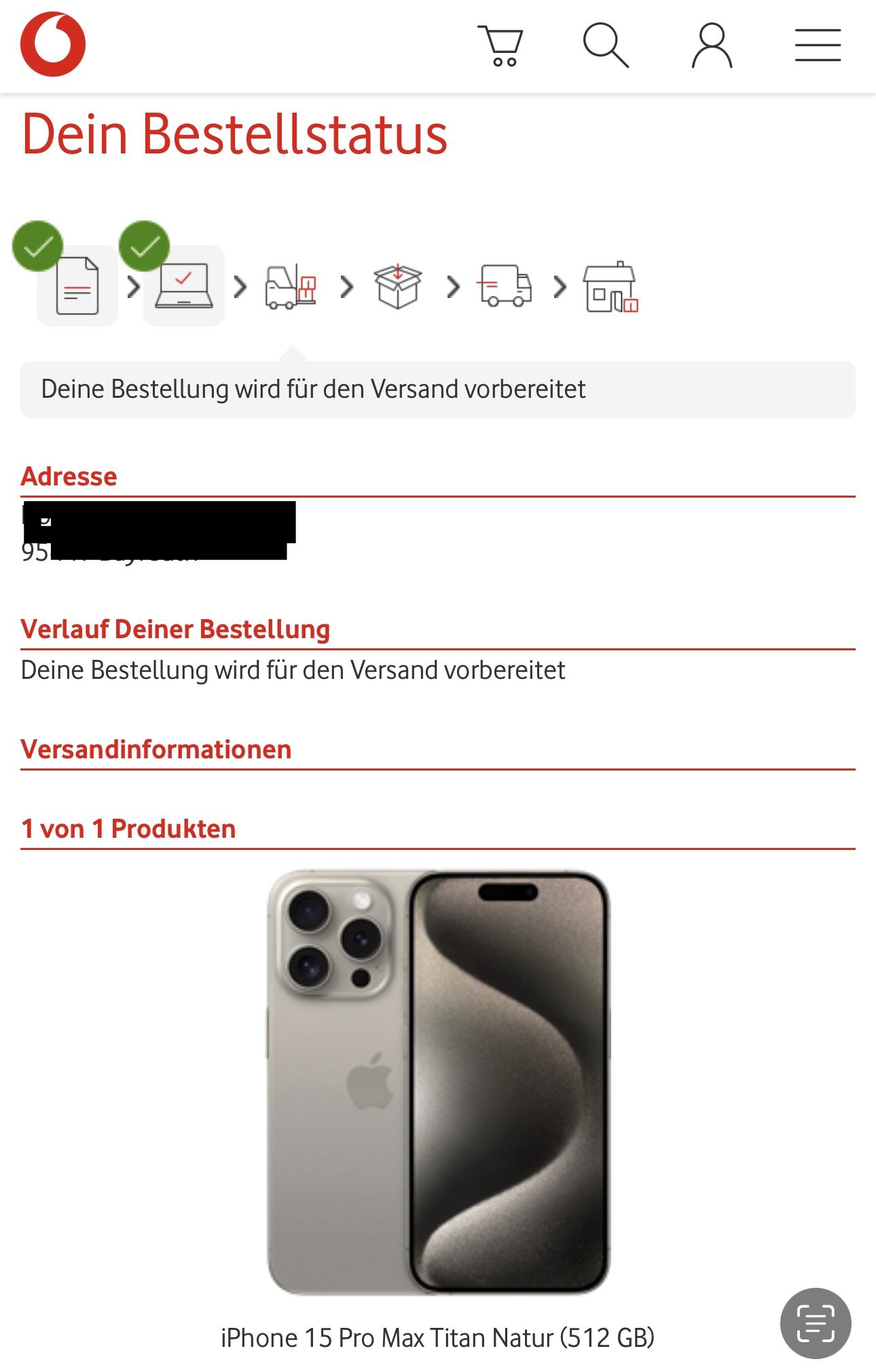The image size is (876, 1372).
Task: Select the order document status step
Action: tap(77, 286)
